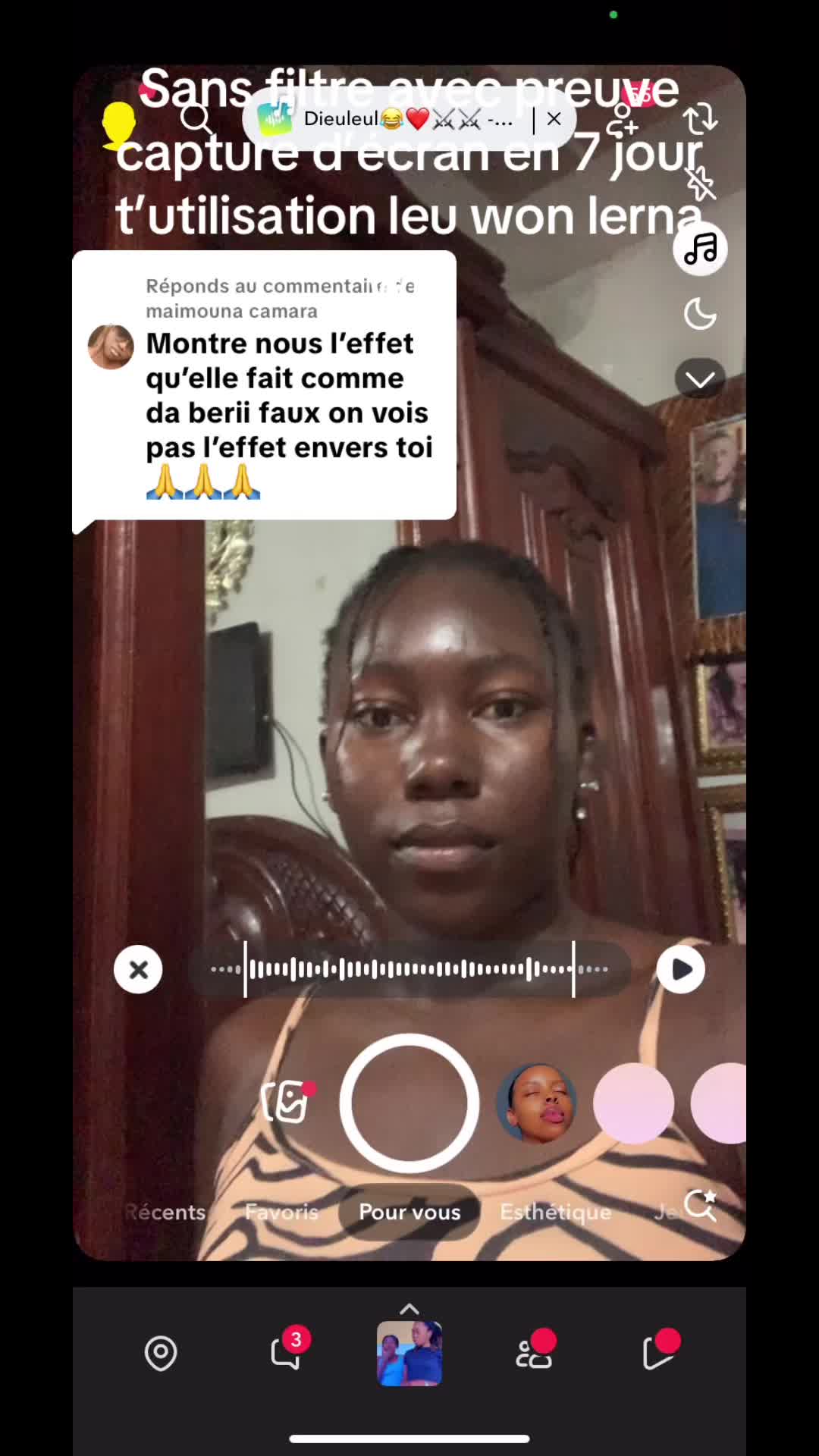
Task: Open the chat tab with 3 notifications
Action: (x=286, y=1354)
